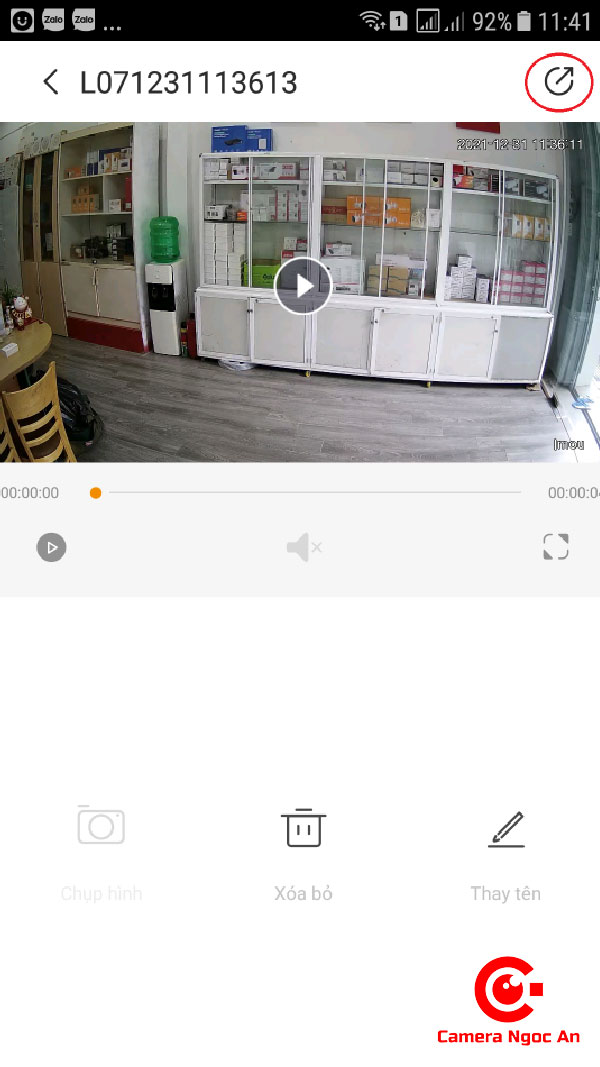Share this recorded video clip

click(558, 82)
